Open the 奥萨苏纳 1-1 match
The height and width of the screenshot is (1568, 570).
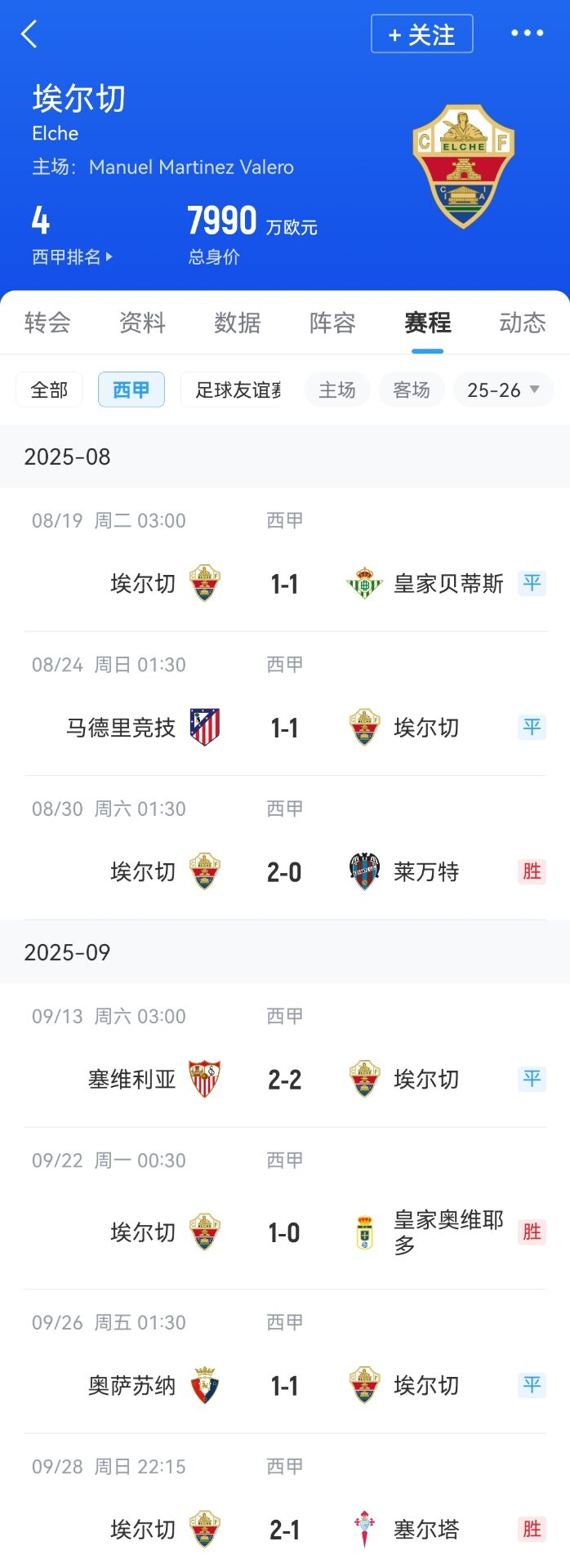point(285,1385)
